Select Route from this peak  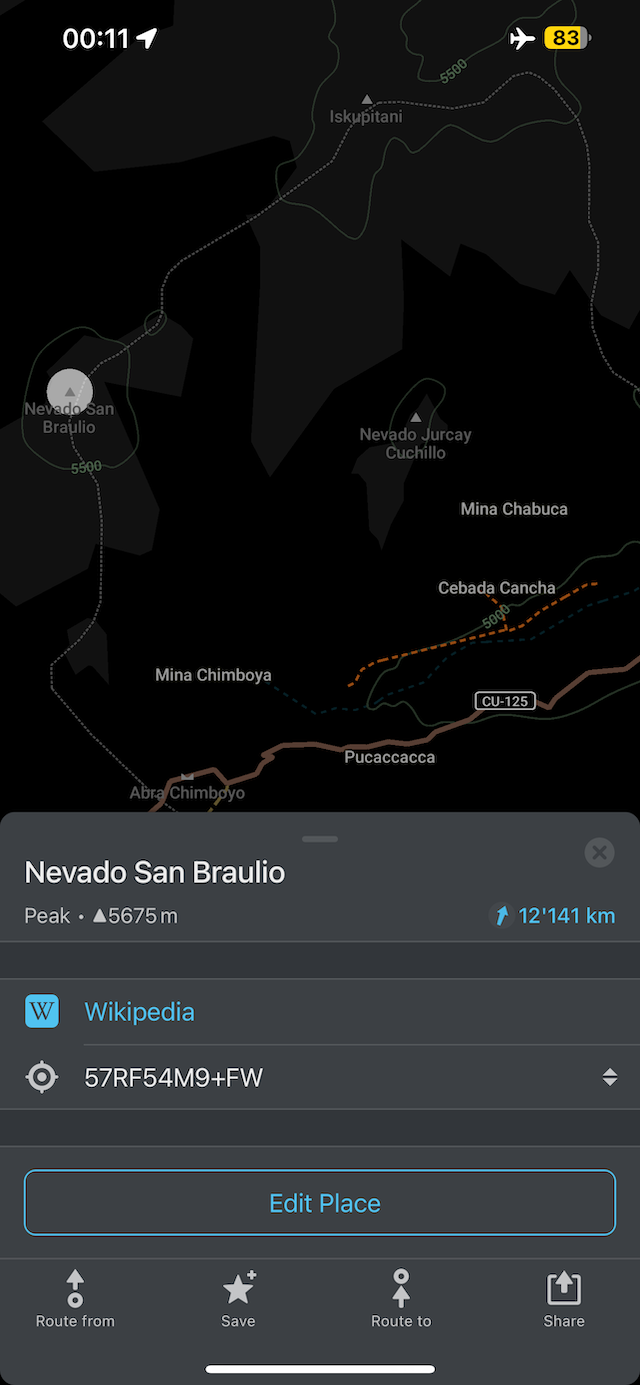(75, 1299)
